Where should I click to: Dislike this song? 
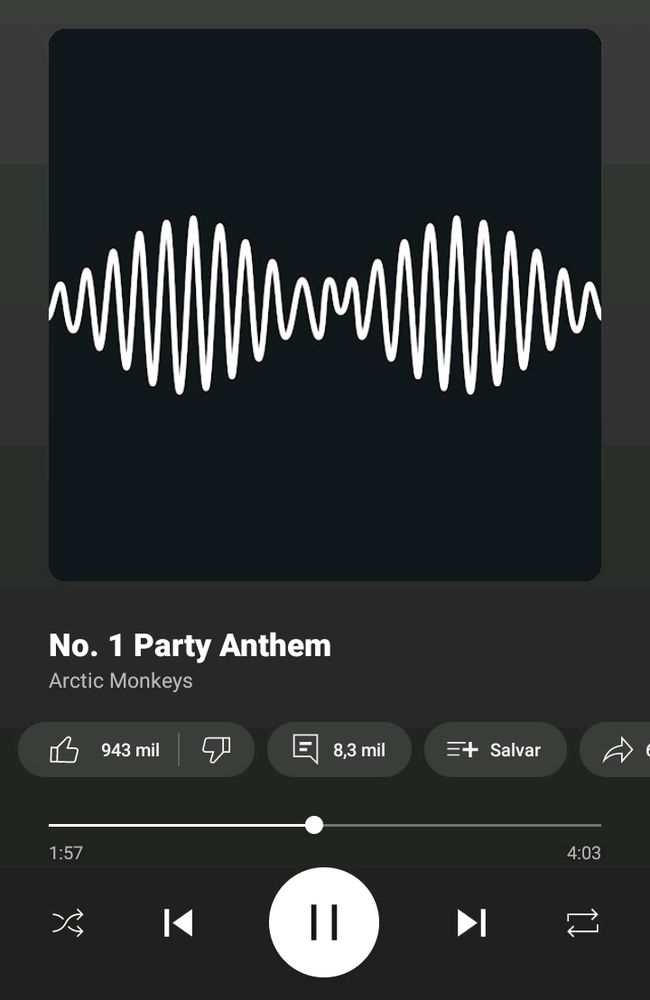click(x=216, y=750)
